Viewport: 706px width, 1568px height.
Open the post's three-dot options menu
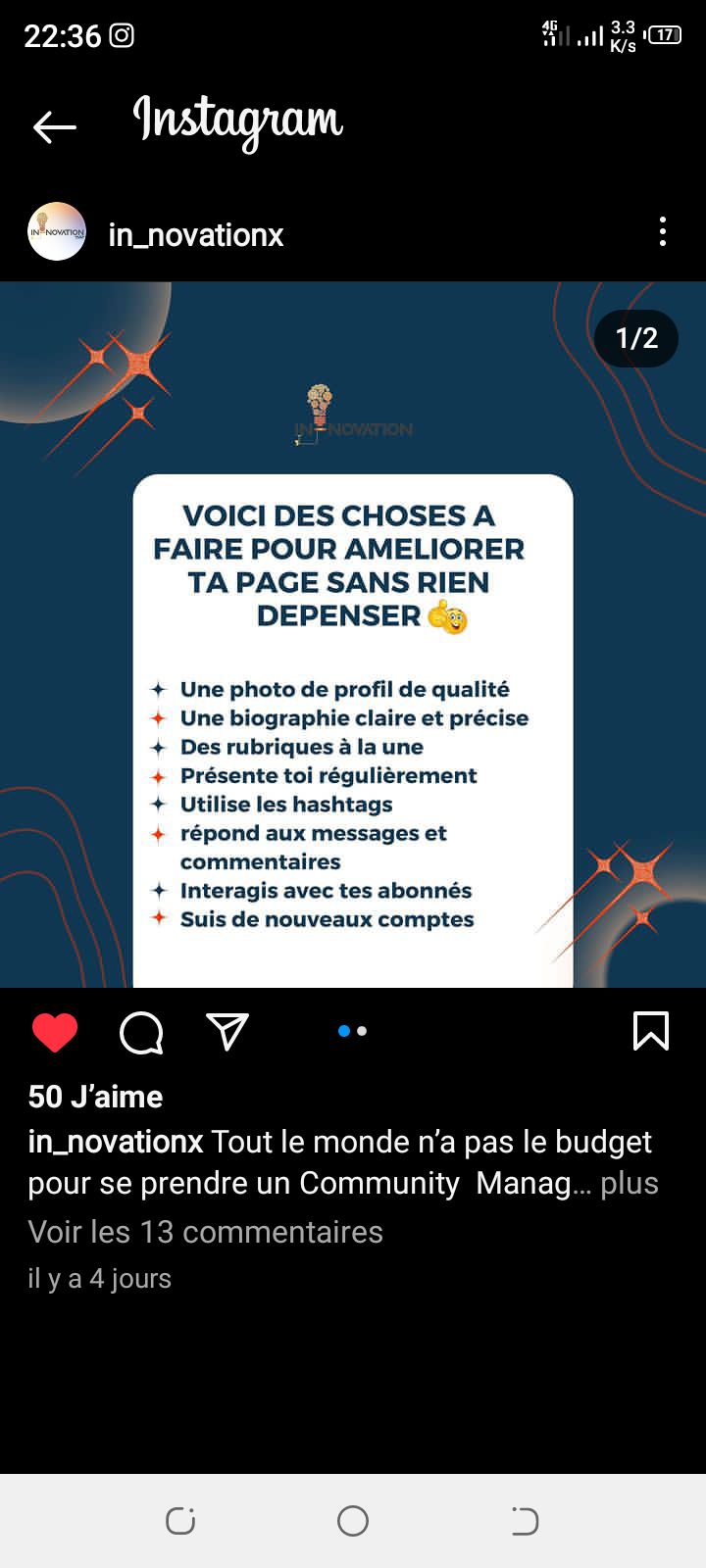pyautogui.click(x=663, y=232)
